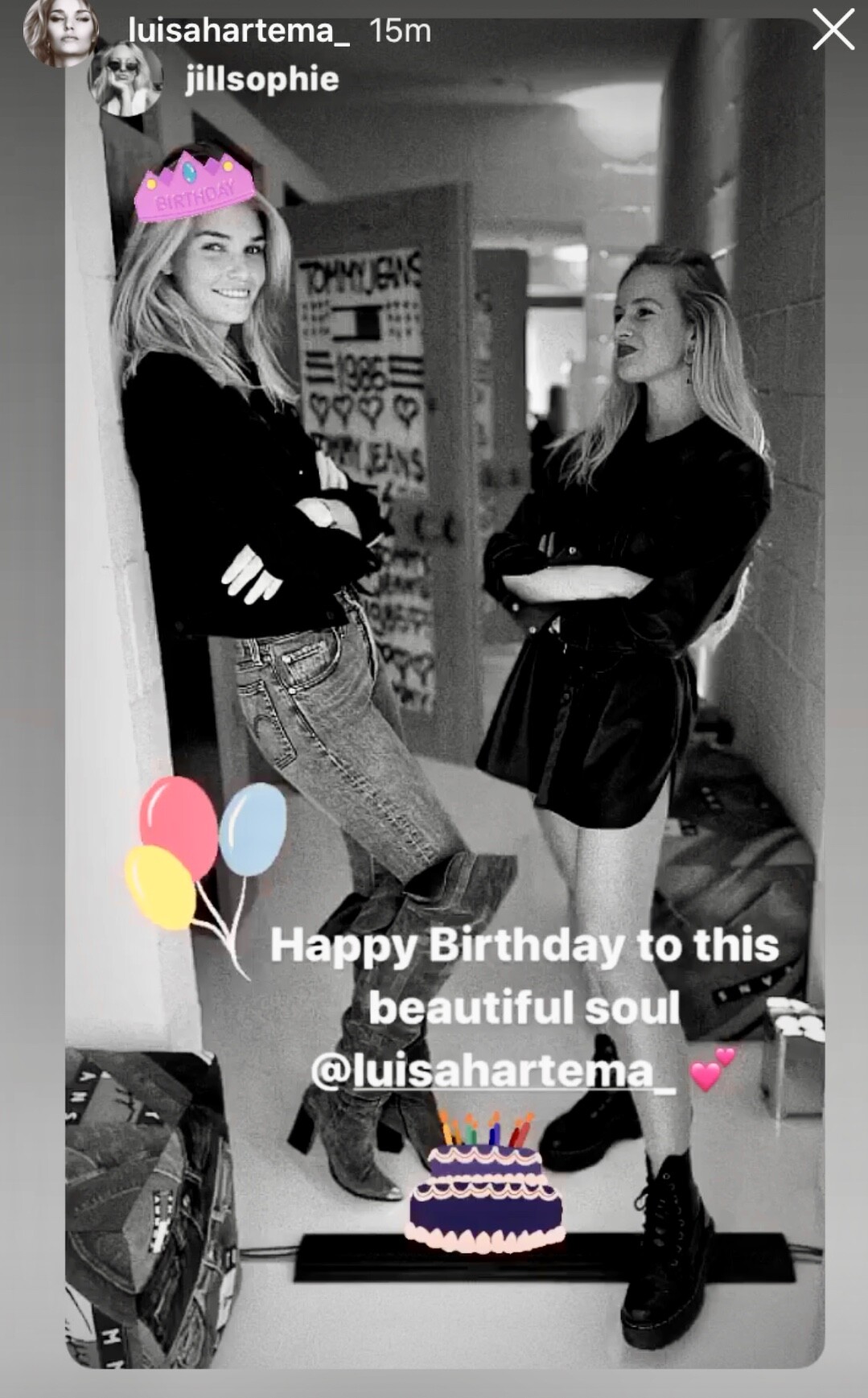Tap the luisahartema_ profile picture
Viewport: 868px width, 1398px height.
tap(61, 32)
